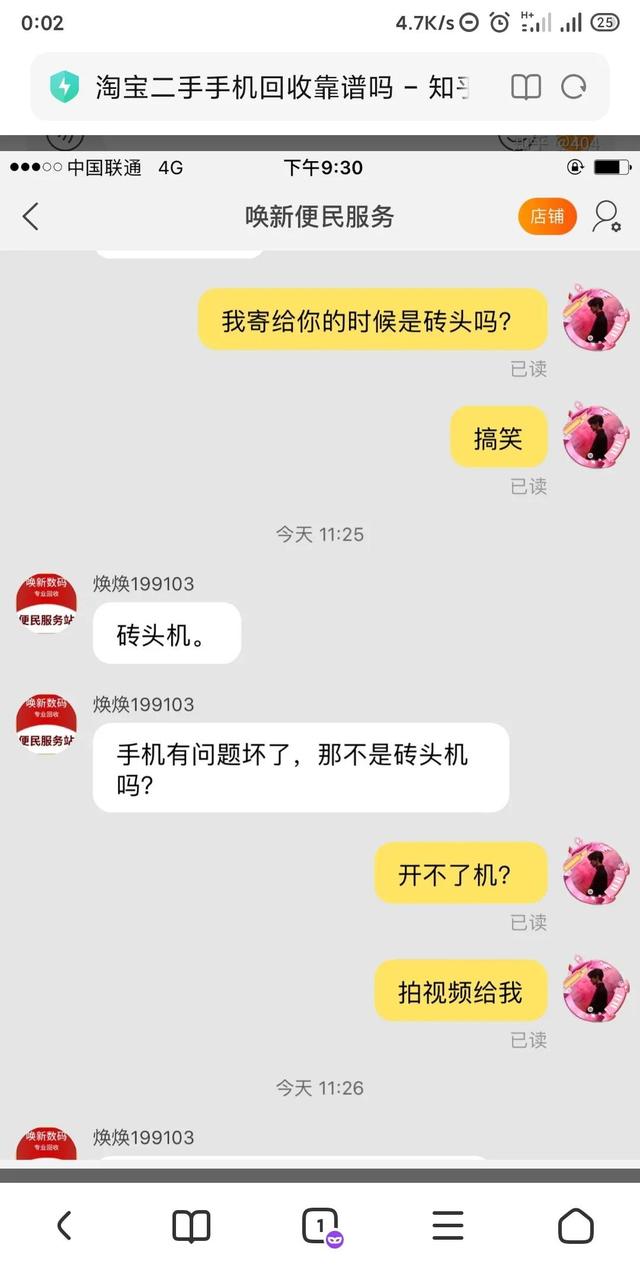Open the browser menu
This screenshot has width=640, height=1280.
coord(447,1225)
